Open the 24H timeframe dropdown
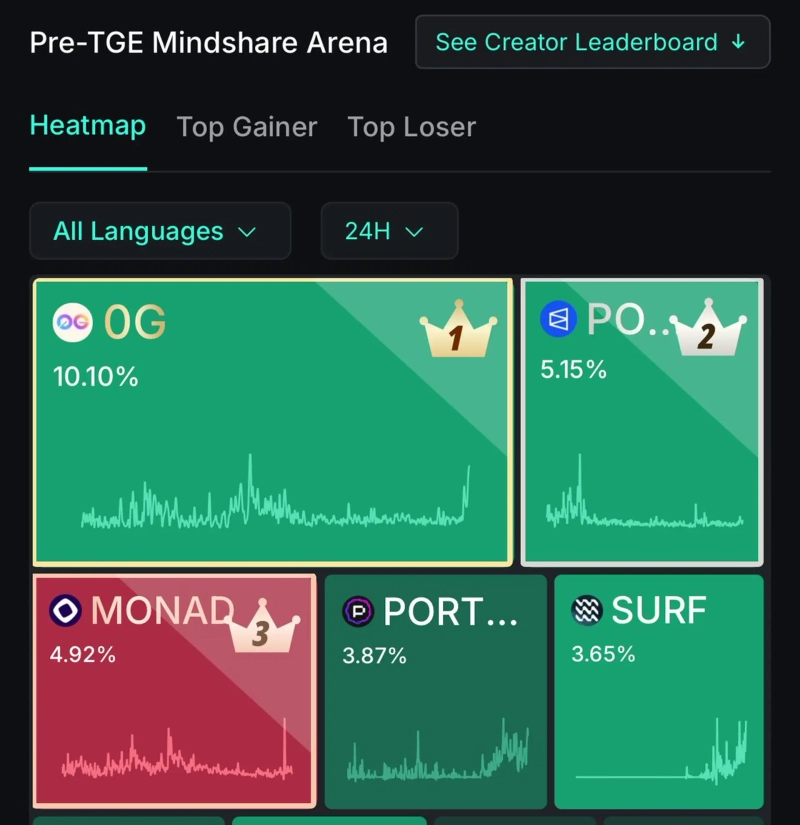This screenshot has height=825, width=800. tap(389, 231)
